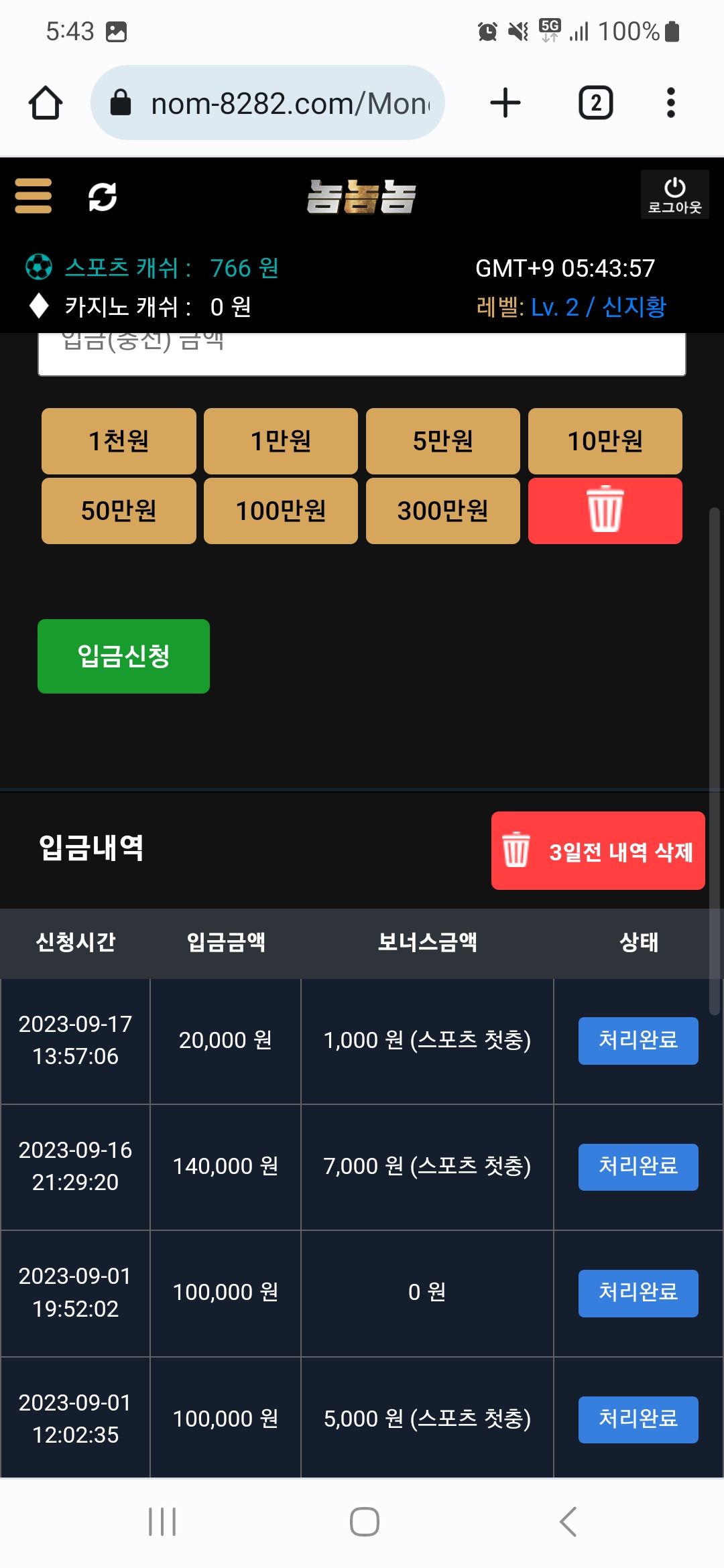Select the 50만원 amount button
Screen dimensions: 724x1568
tap(119, 511)
